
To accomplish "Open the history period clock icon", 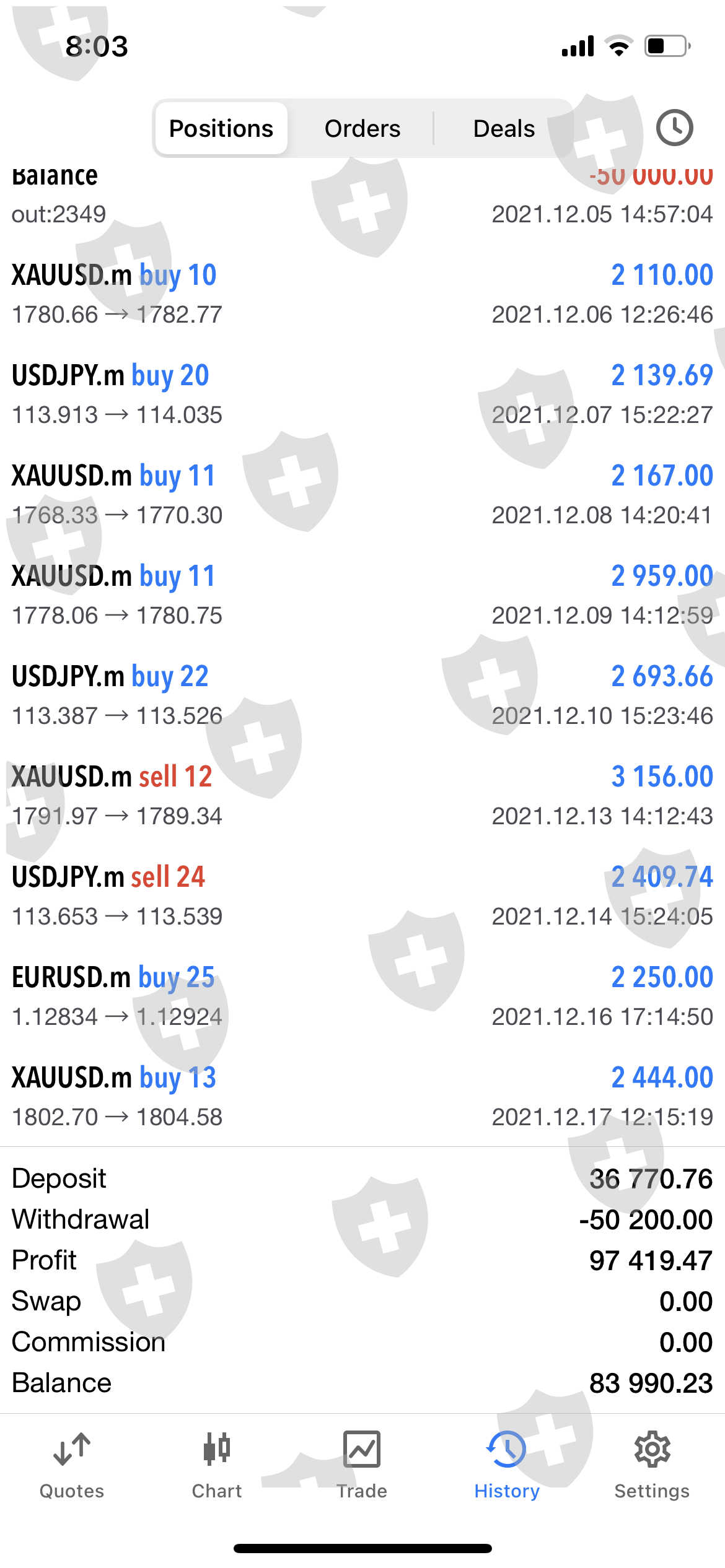I will coord(674,128).
